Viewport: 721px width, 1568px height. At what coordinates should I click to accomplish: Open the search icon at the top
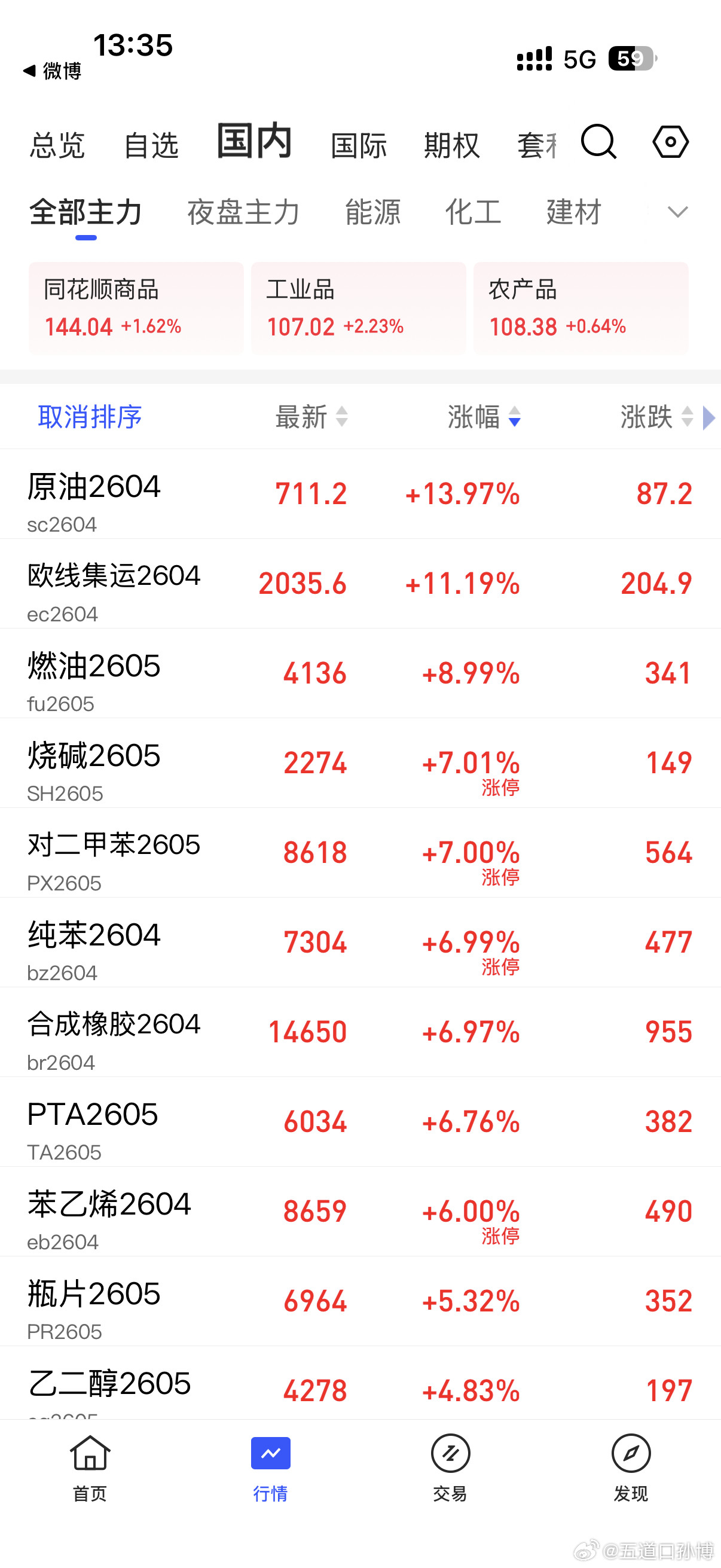598,142
